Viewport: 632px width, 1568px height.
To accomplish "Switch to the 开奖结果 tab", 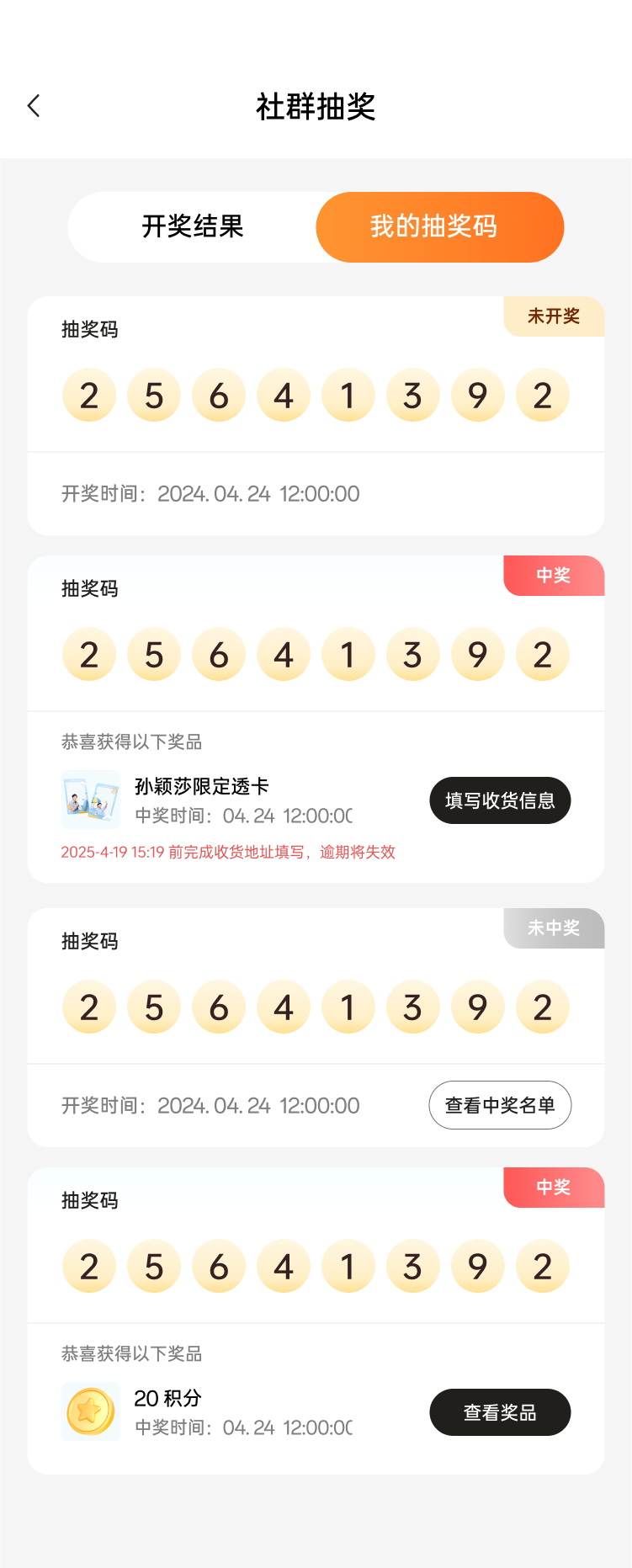I will click(x=193, y=226).
